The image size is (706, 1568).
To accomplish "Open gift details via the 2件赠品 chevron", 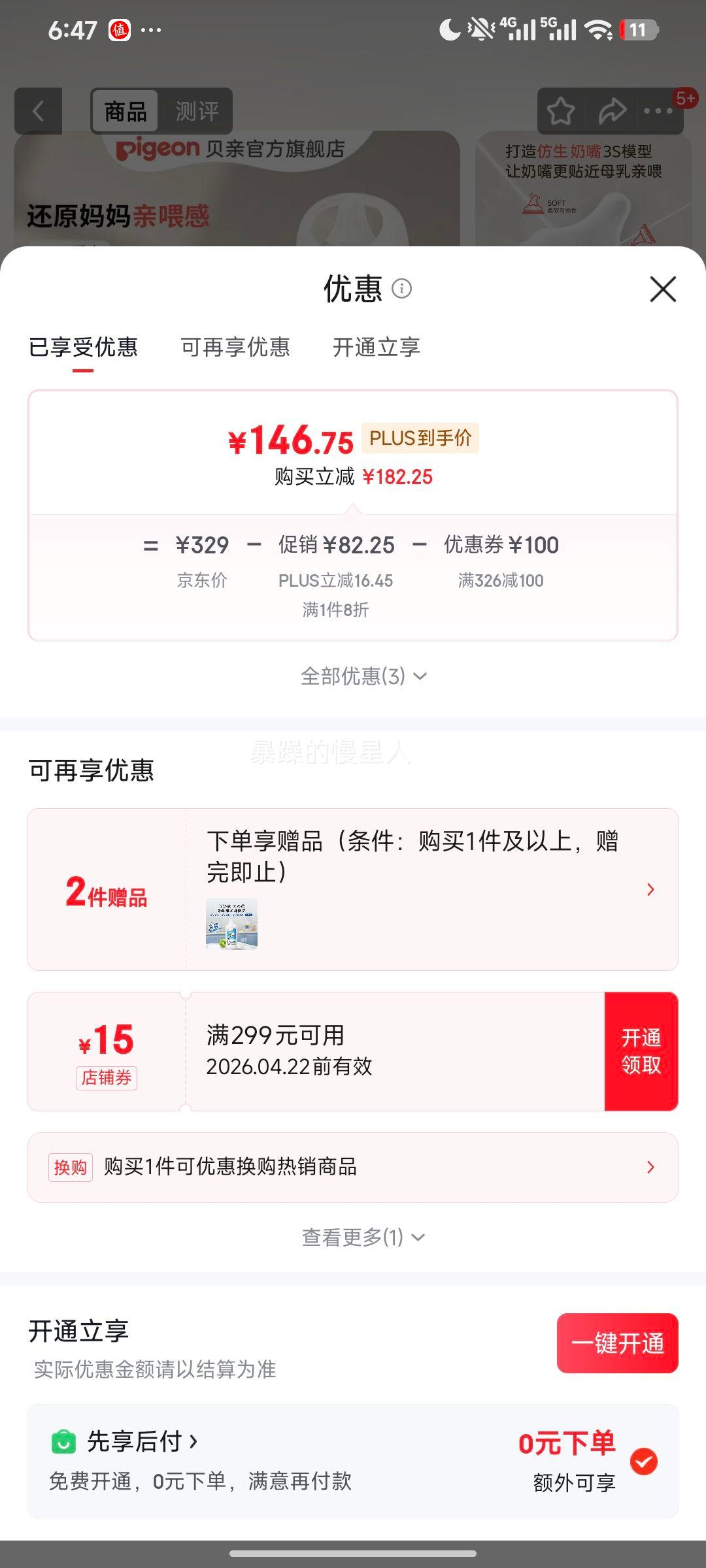I will (650, 889).
